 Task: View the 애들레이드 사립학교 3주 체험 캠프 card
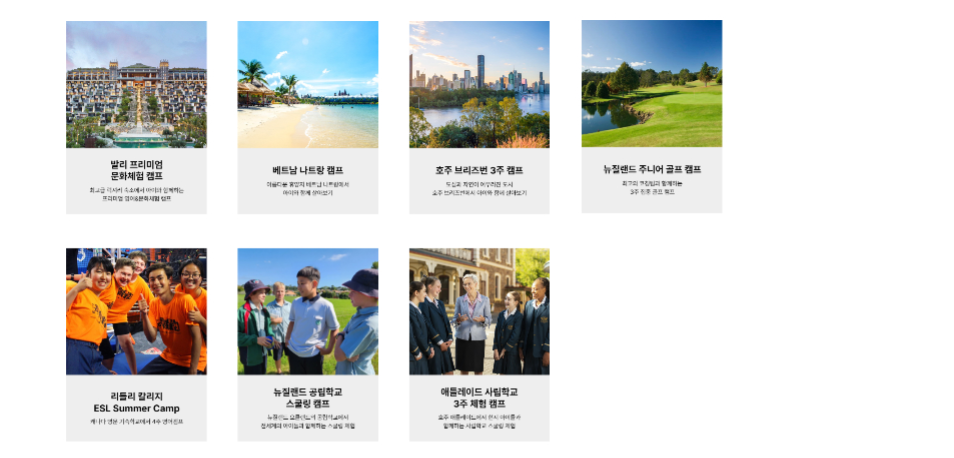pyautogui.click(x=479, y=344)
